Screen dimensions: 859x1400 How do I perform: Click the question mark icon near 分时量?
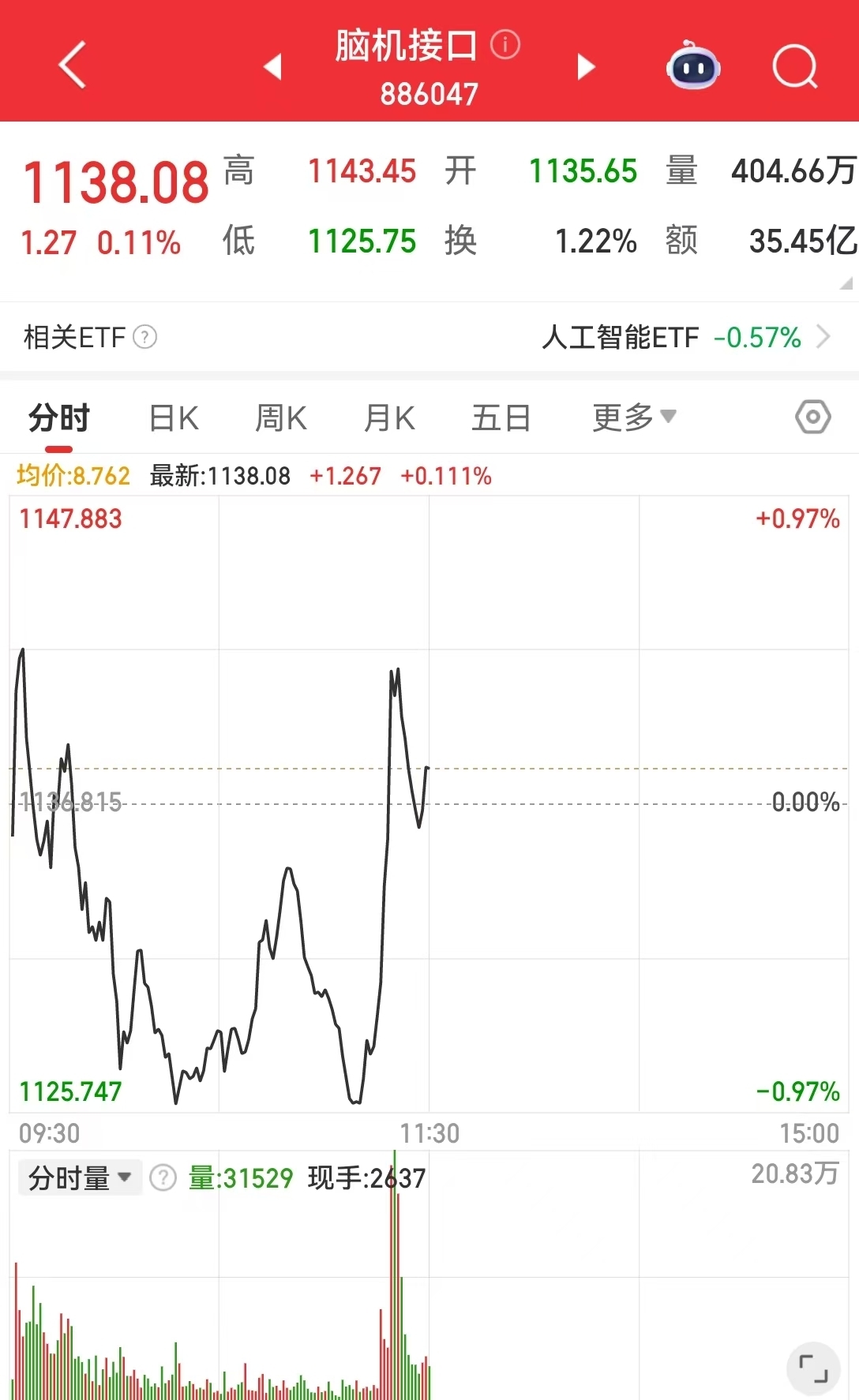[x=163, y=1177]
